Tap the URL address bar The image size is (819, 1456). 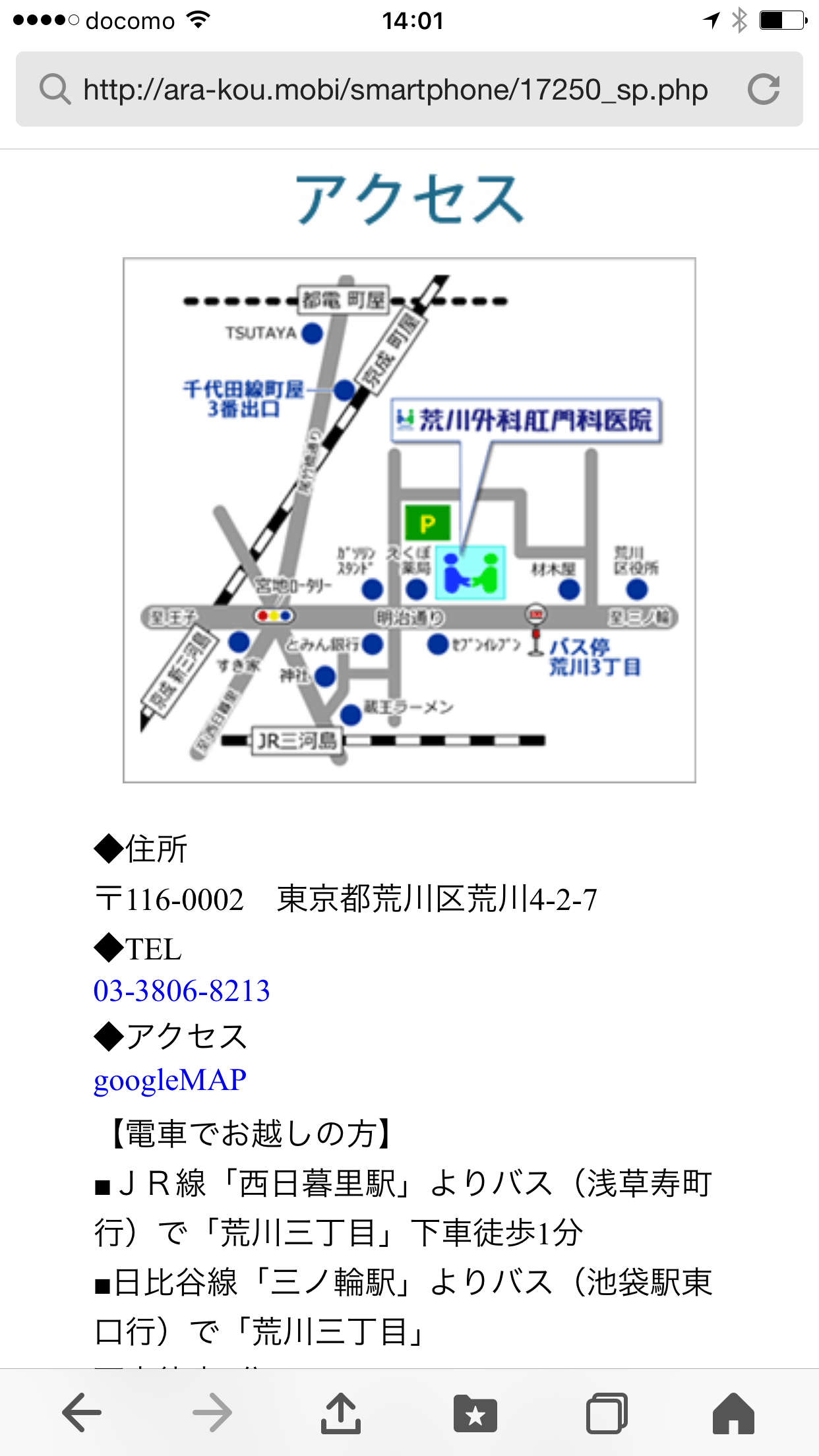coord(396,89)
